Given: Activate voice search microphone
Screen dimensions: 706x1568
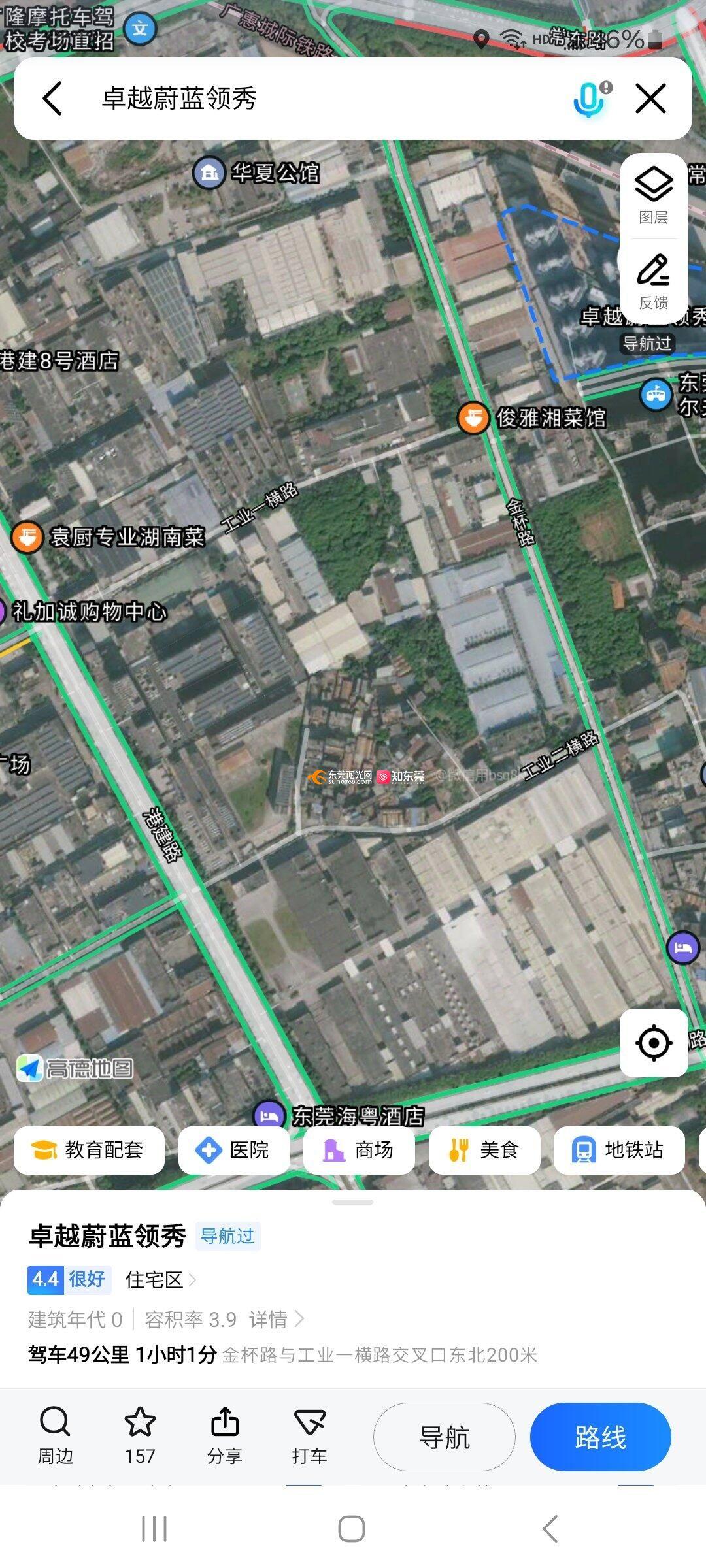Looking at the screenshot, I should 590,99.
